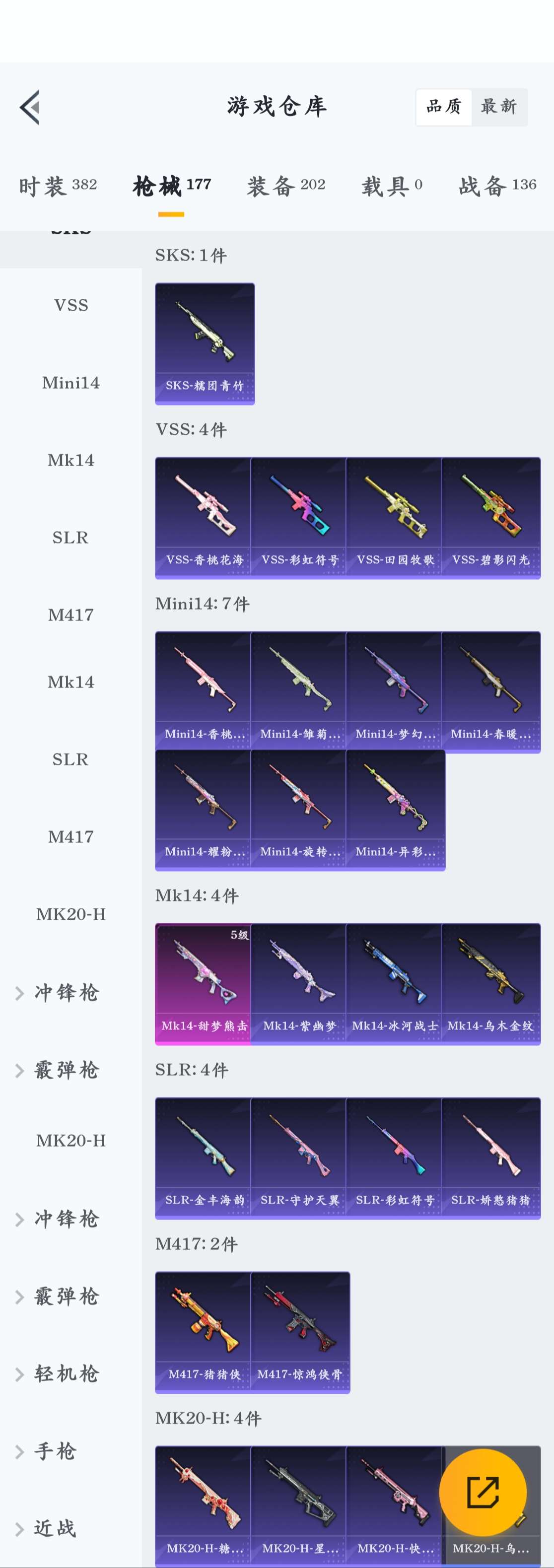This screenshot has width=554, height=1568.
Task: Open the VSS-碧影闪光 skin card
Action: tap(490, 517)
